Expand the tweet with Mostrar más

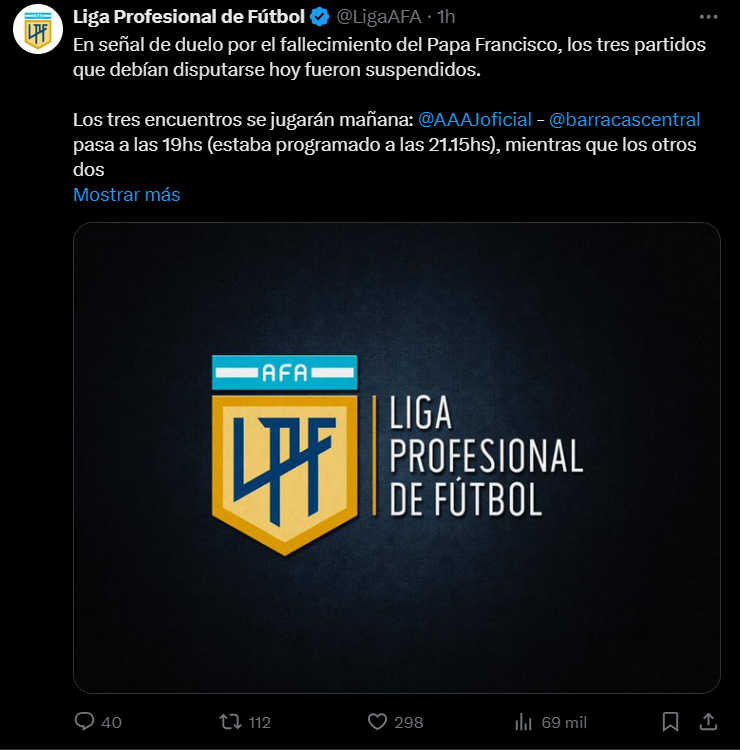126,194
